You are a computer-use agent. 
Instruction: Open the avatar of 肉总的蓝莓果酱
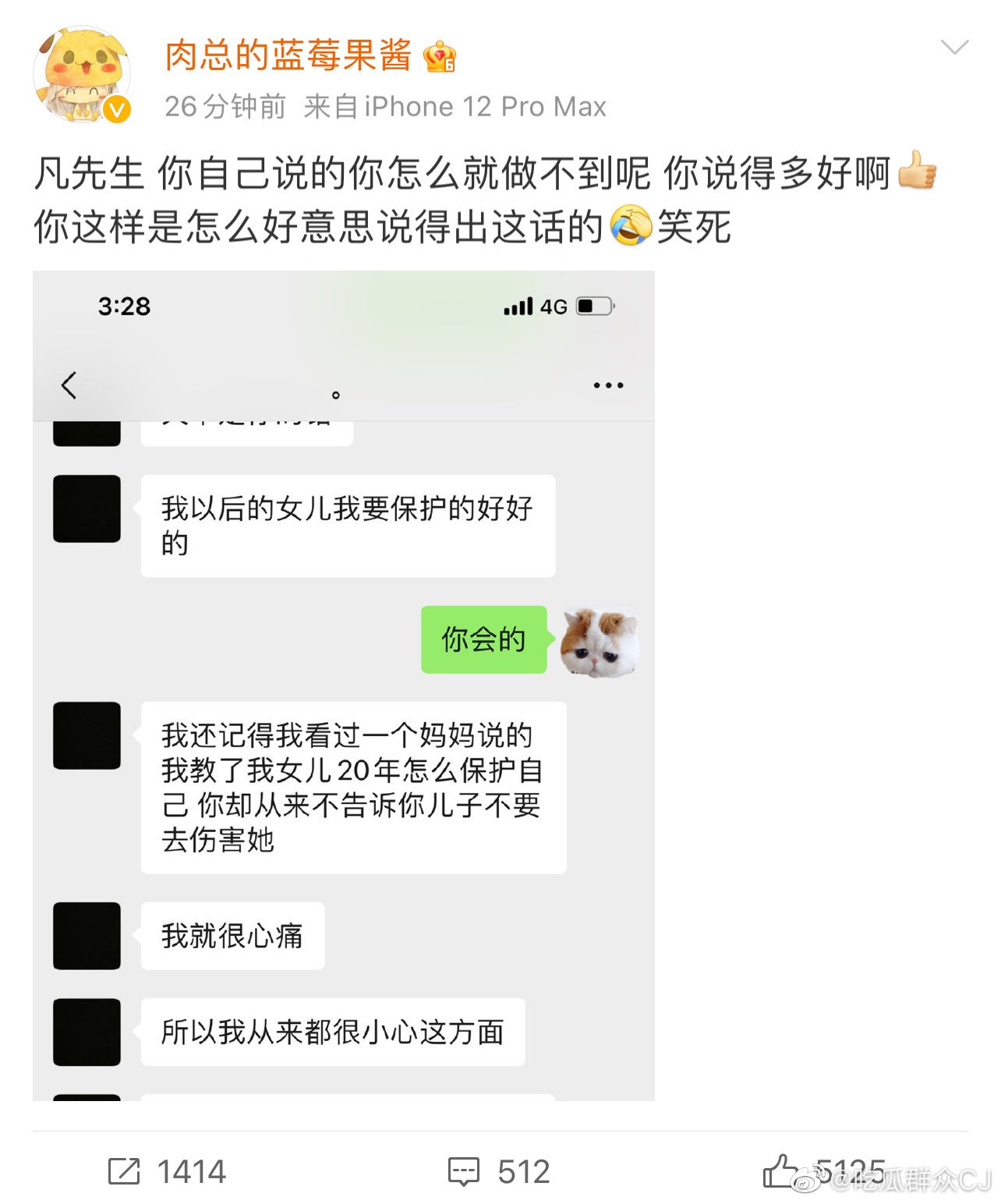click(x=82, y=76)
